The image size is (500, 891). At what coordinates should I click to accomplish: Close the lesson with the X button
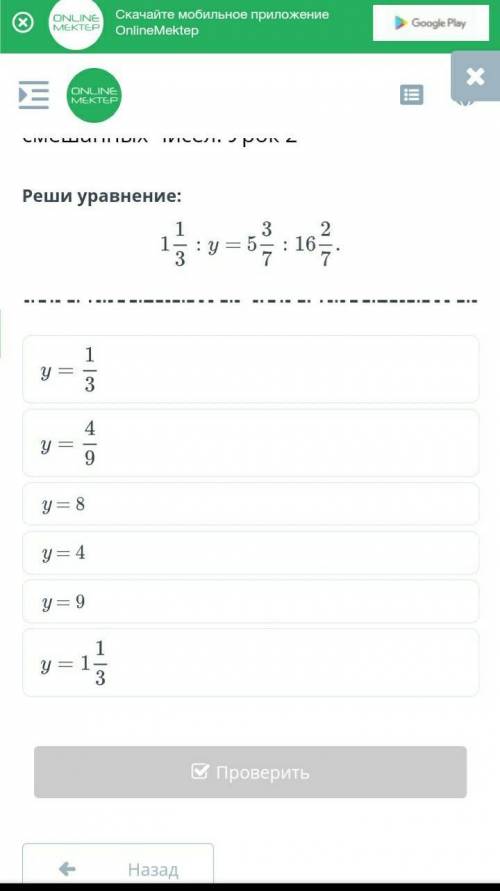(x=476, y=76)
